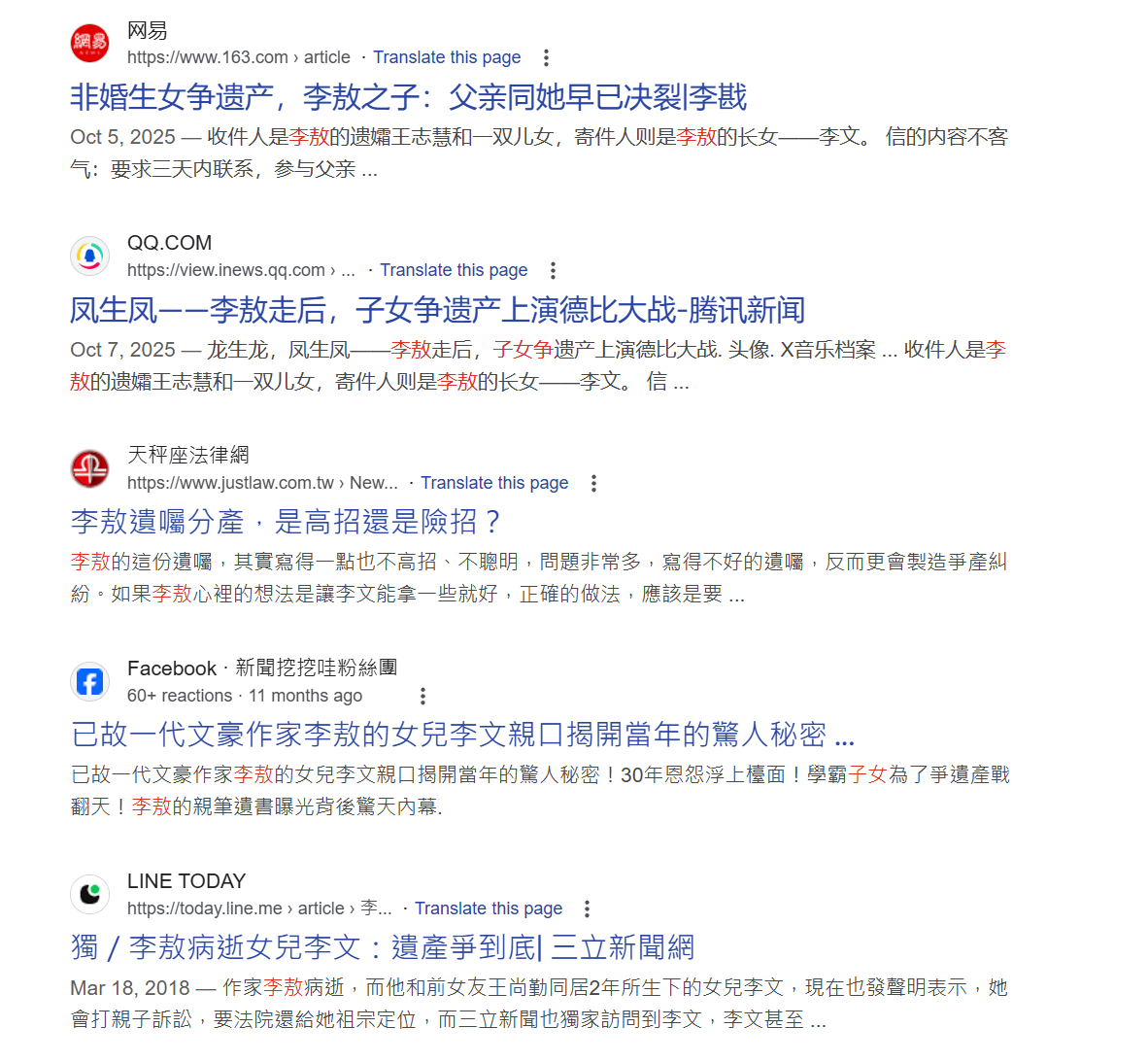The width and height of the screenshot is (1148, 1062).
Task: Open the 腾讯新闻 article 凤生凤——李敖走后
Action: click(x=437, y=310)
